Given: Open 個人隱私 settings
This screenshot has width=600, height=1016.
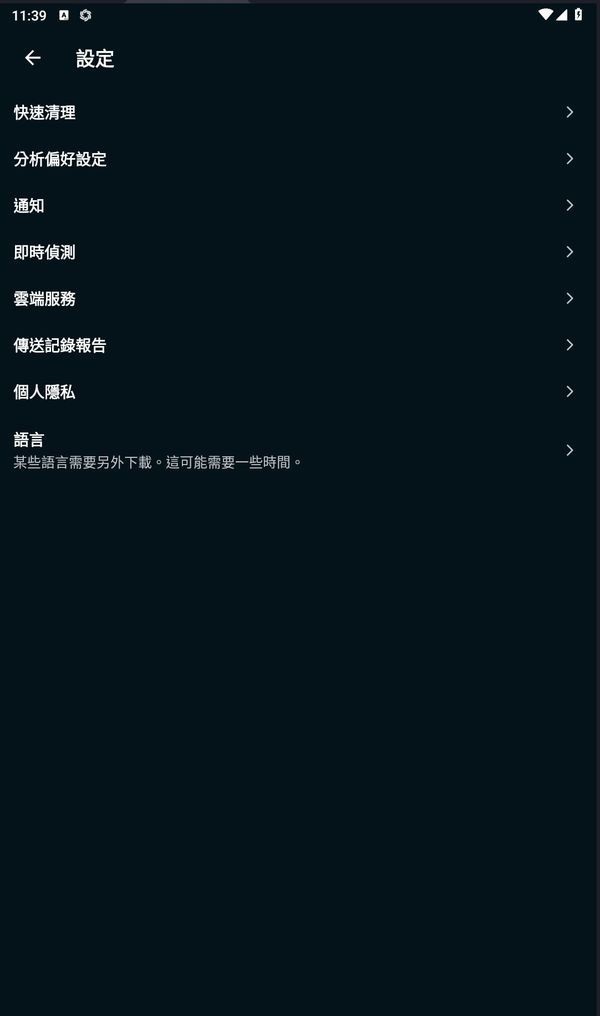Looking at the screenshot, I should coord(300,392).
